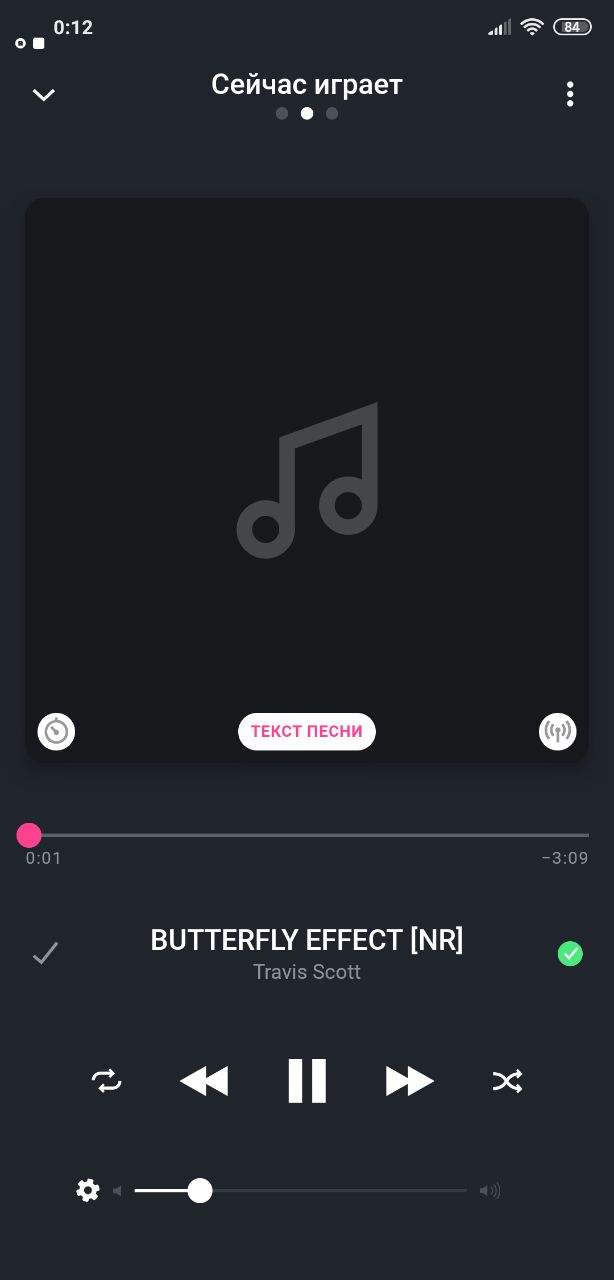The image size is (614, 1280).
Task: Open the broadcast icon on album art
Action: (x=558, y=732)
